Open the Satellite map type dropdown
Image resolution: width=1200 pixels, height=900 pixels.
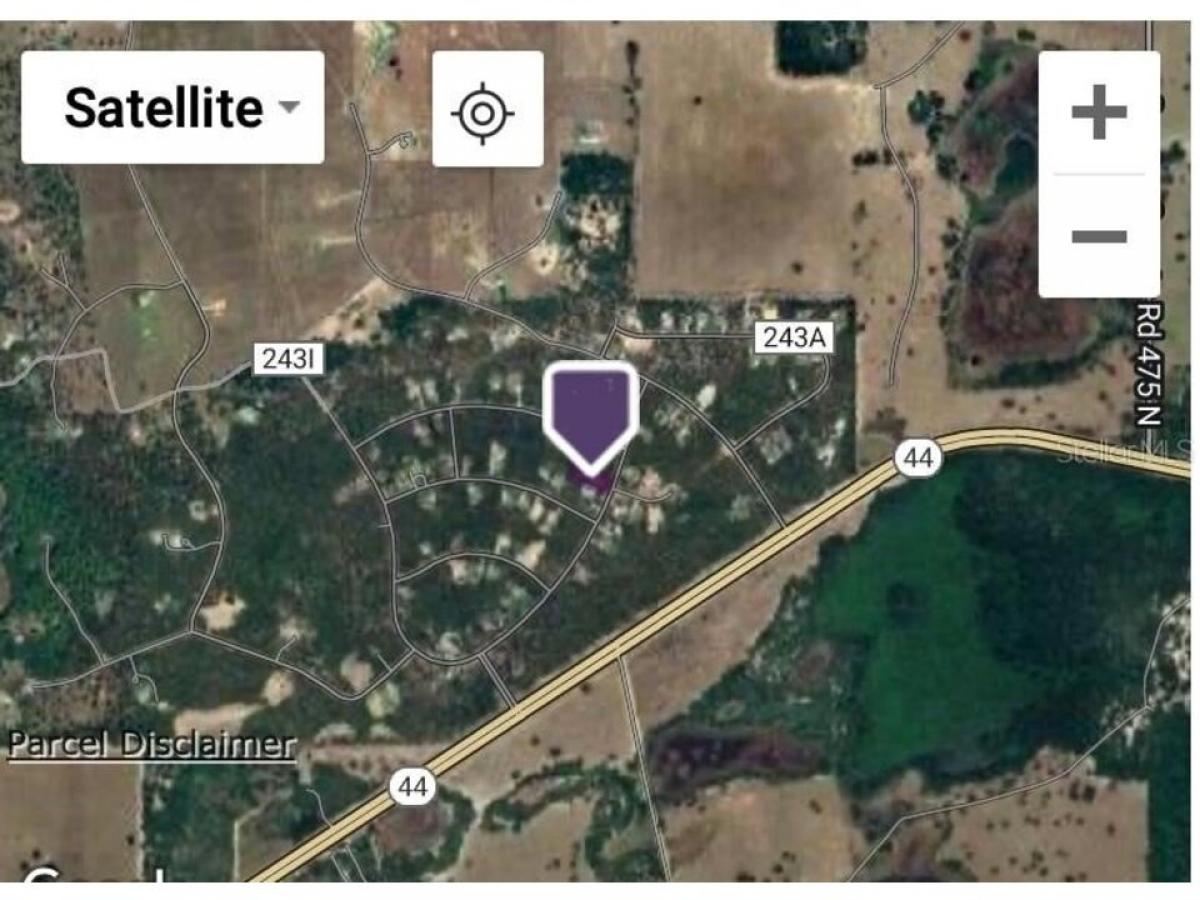coord(172,108)
